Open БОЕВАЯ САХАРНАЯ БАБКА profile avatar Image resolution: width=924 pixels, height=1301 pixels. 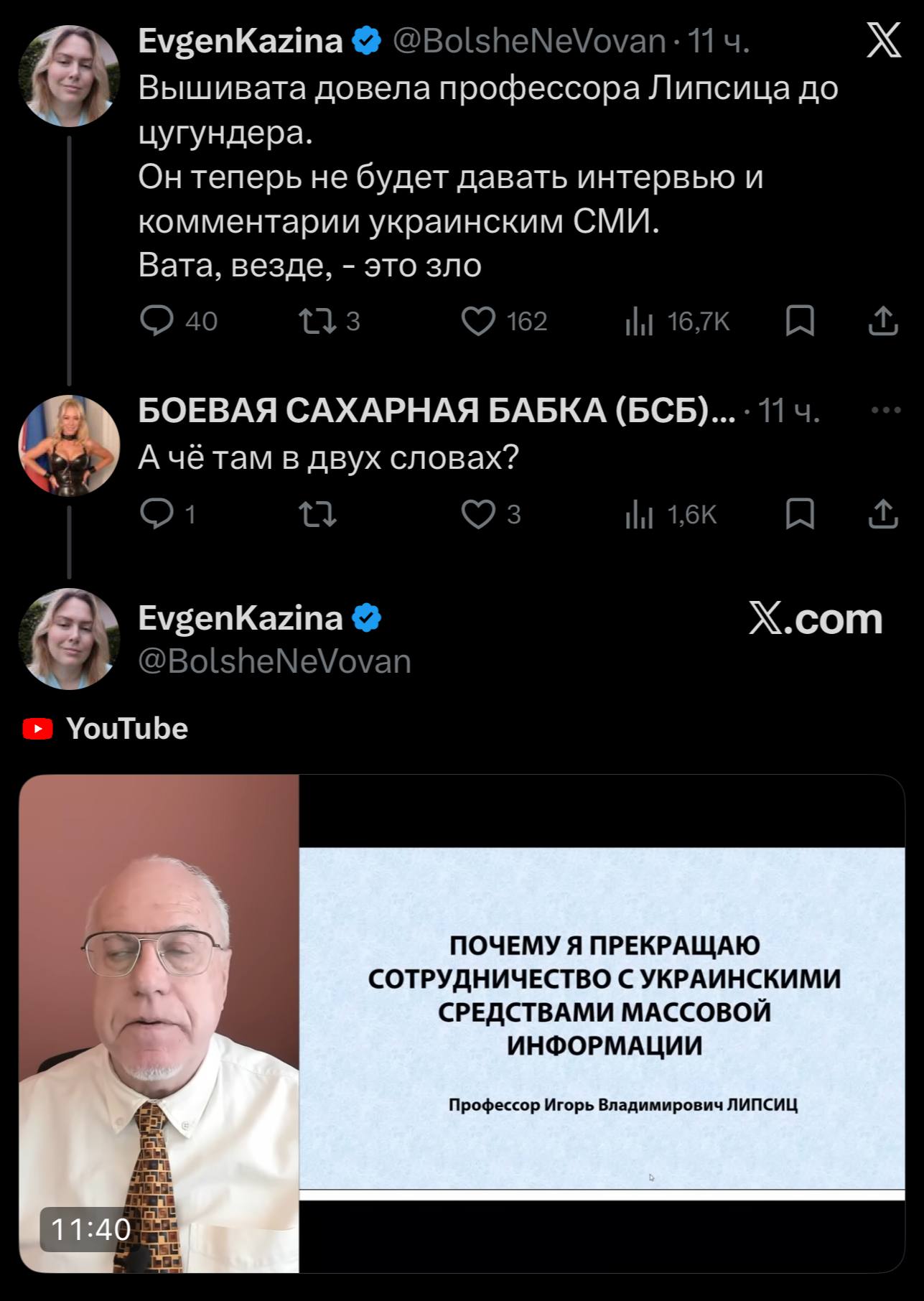point(69,445)
